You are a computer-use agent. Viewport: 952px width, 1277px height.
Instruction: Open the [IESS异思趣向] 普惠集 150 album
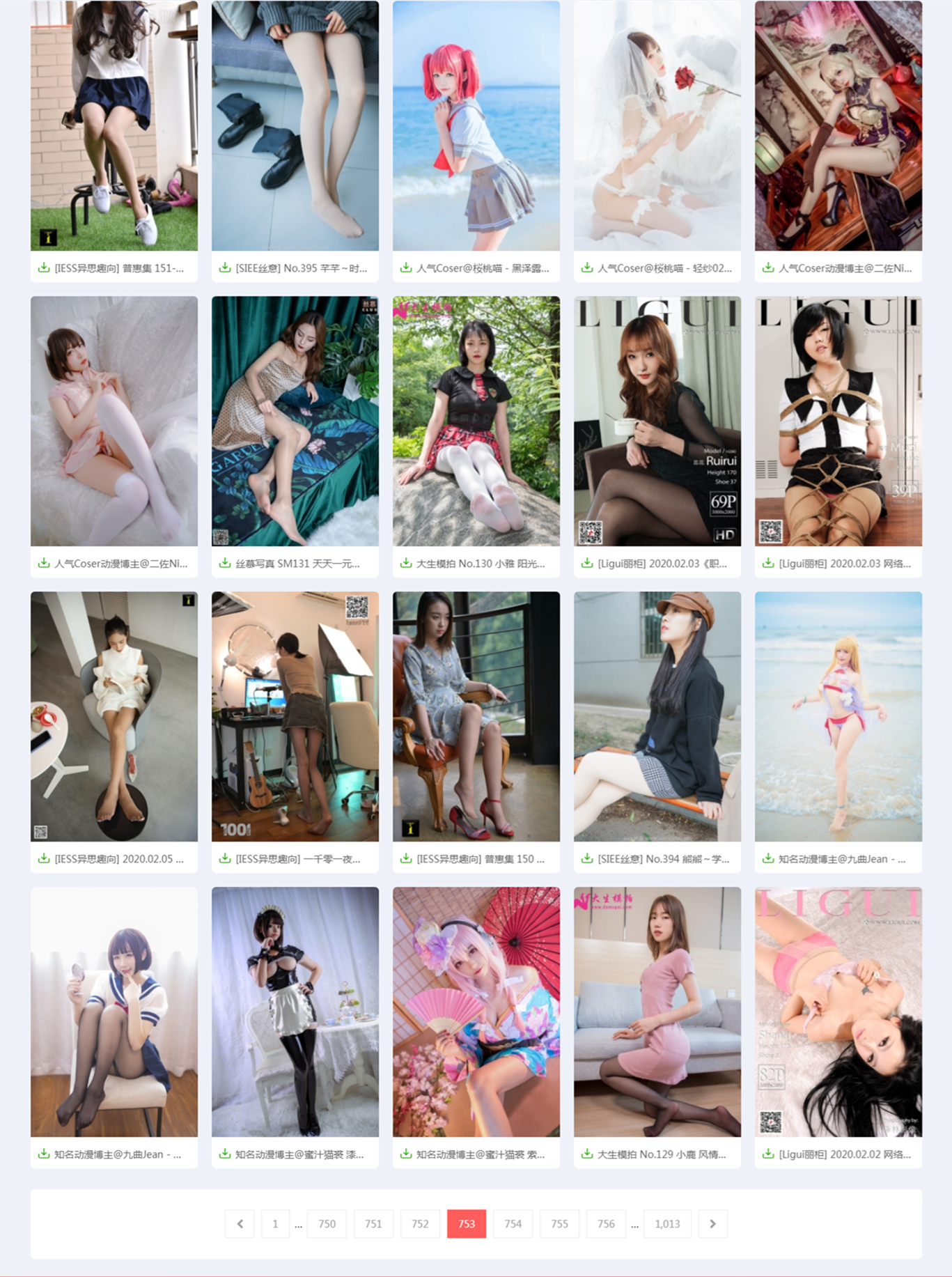coord(481,859)
